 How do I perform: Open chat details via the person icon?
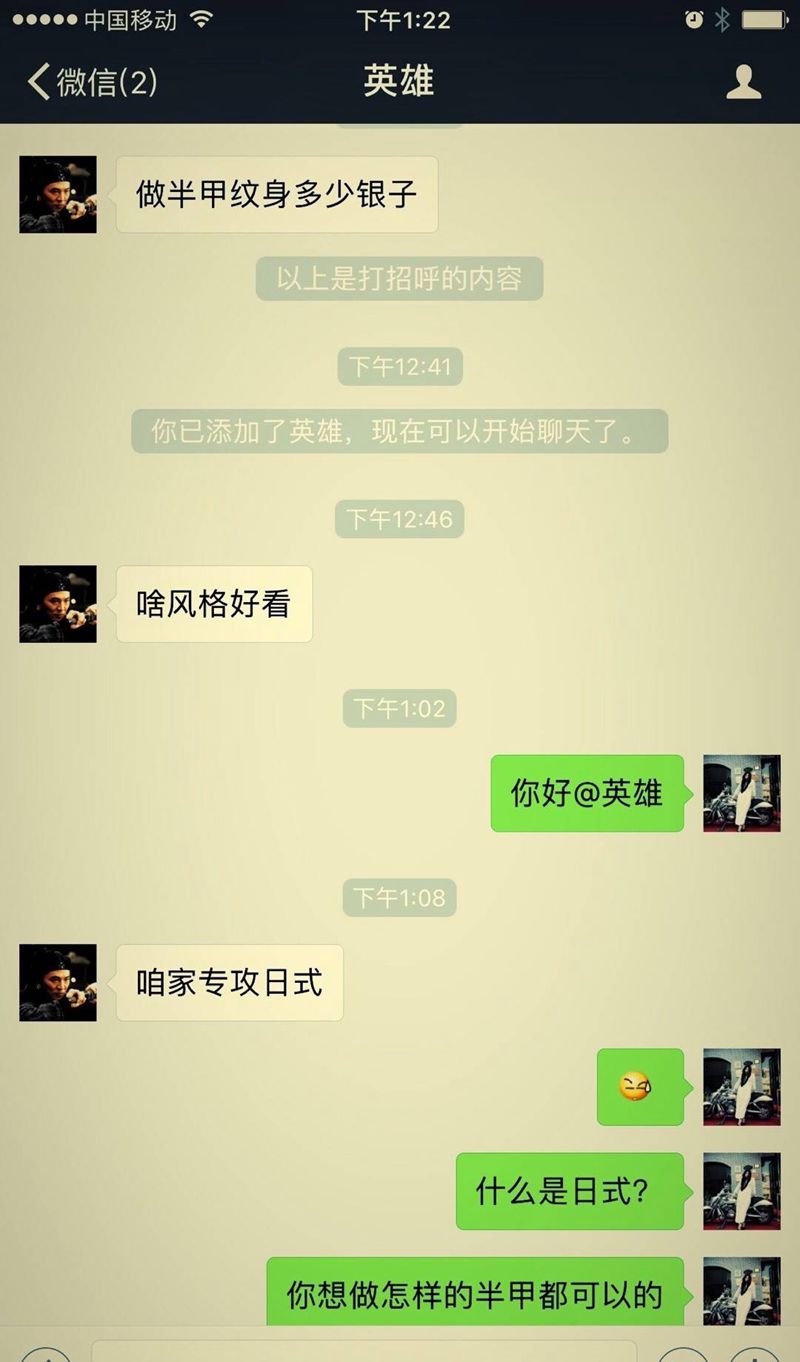tap(743, 82)
